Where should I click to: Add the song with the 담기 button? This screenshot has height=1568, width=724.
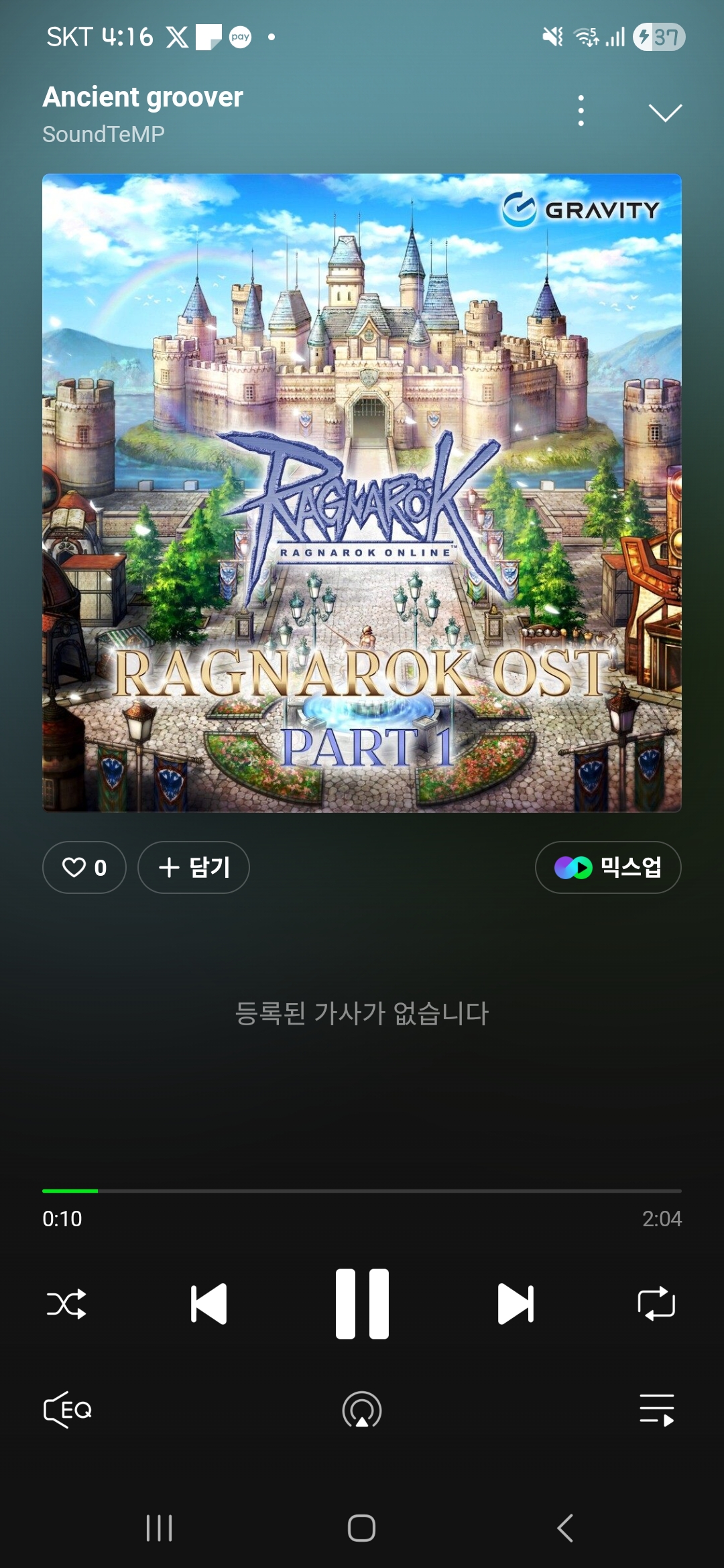pyautogui.click(x=193, y=867)
